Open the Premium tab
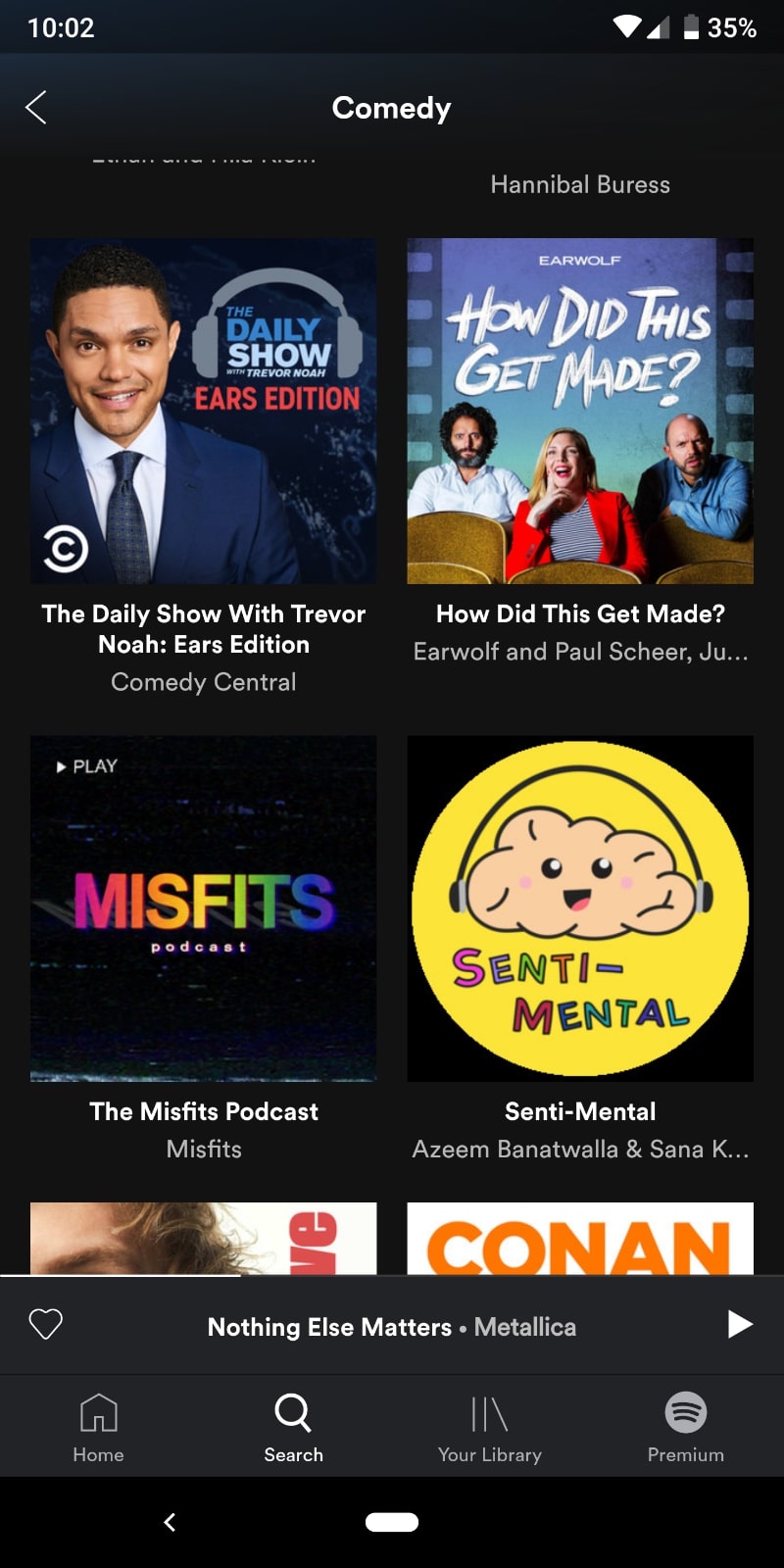This screenshot has width=784, height=1568. [685, 1427]
